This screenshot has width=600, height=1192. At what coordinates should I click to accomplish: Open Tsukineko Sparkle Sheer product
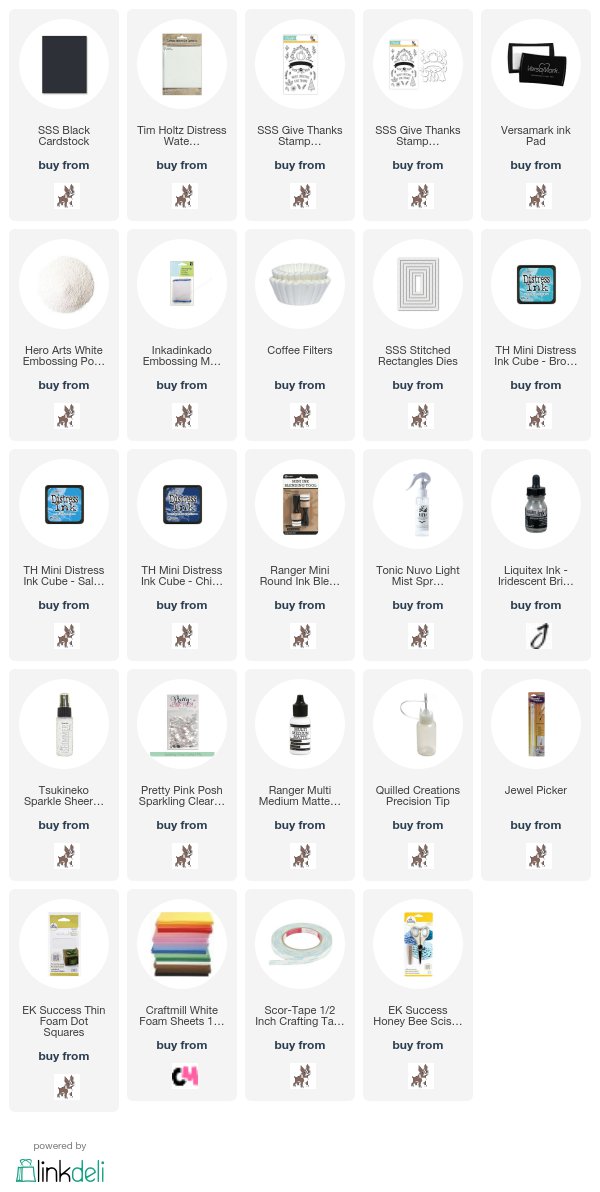click(x=64, y=775)
